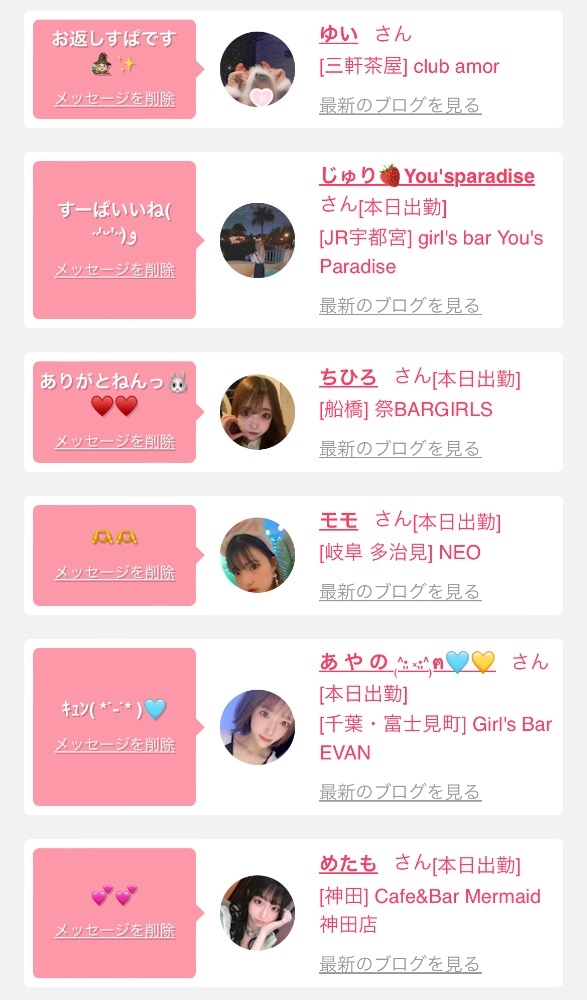The height and width of the screenshot is (1000, 587).
Task: View じゅり's latest blog
Action: [x=400, y=305]
